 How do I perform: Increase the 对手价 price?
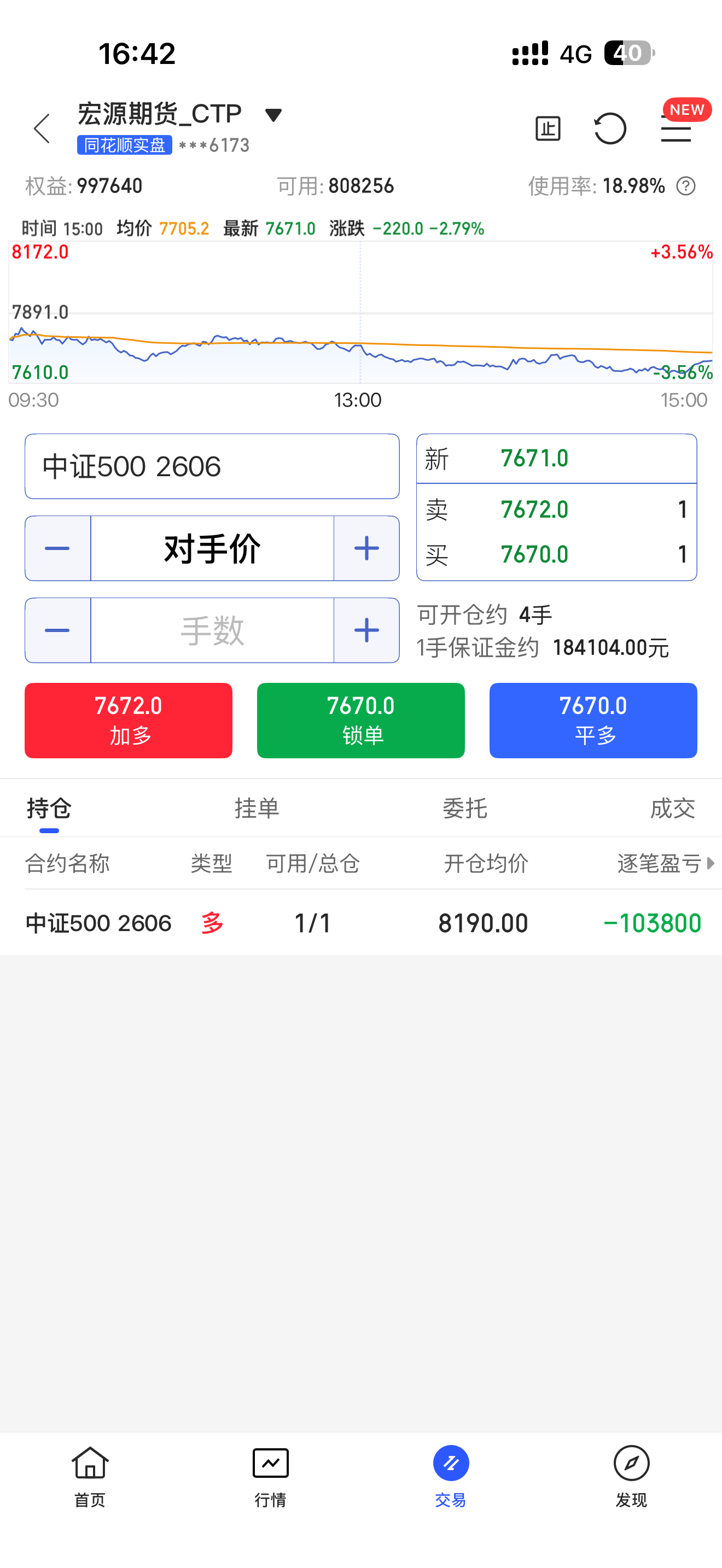tap(366, 548)
